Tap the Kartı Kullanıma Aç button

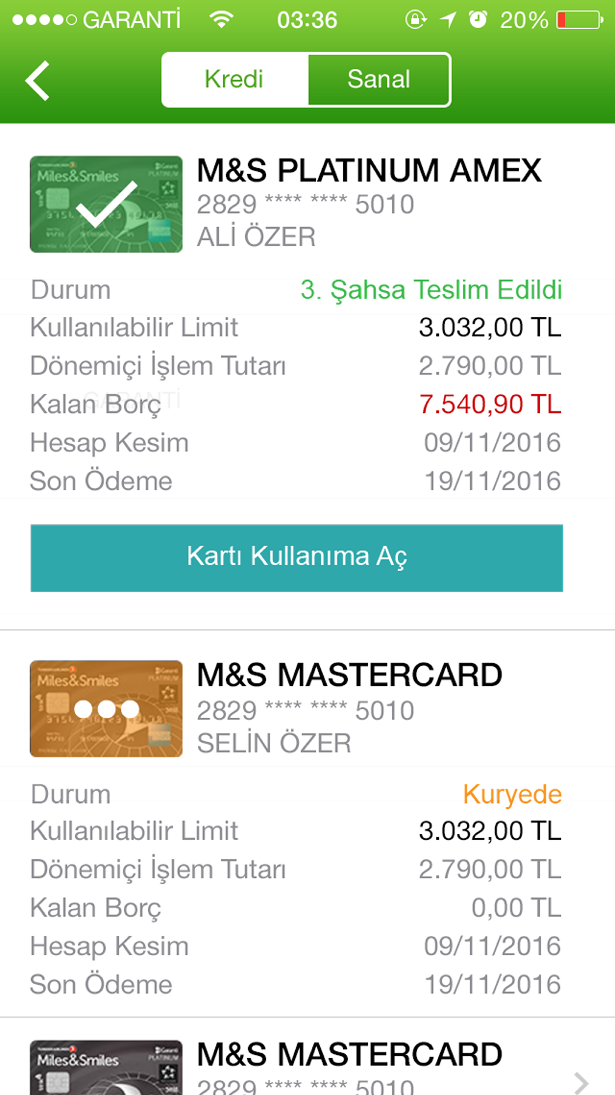pos(297,557)
